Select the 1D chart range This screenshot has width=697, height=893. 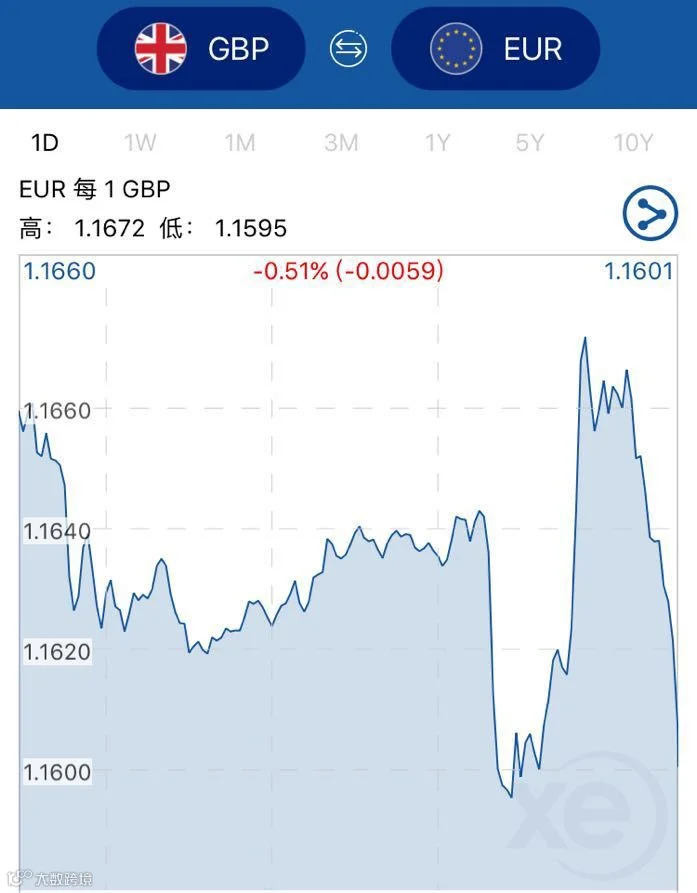tap(44, 142)
